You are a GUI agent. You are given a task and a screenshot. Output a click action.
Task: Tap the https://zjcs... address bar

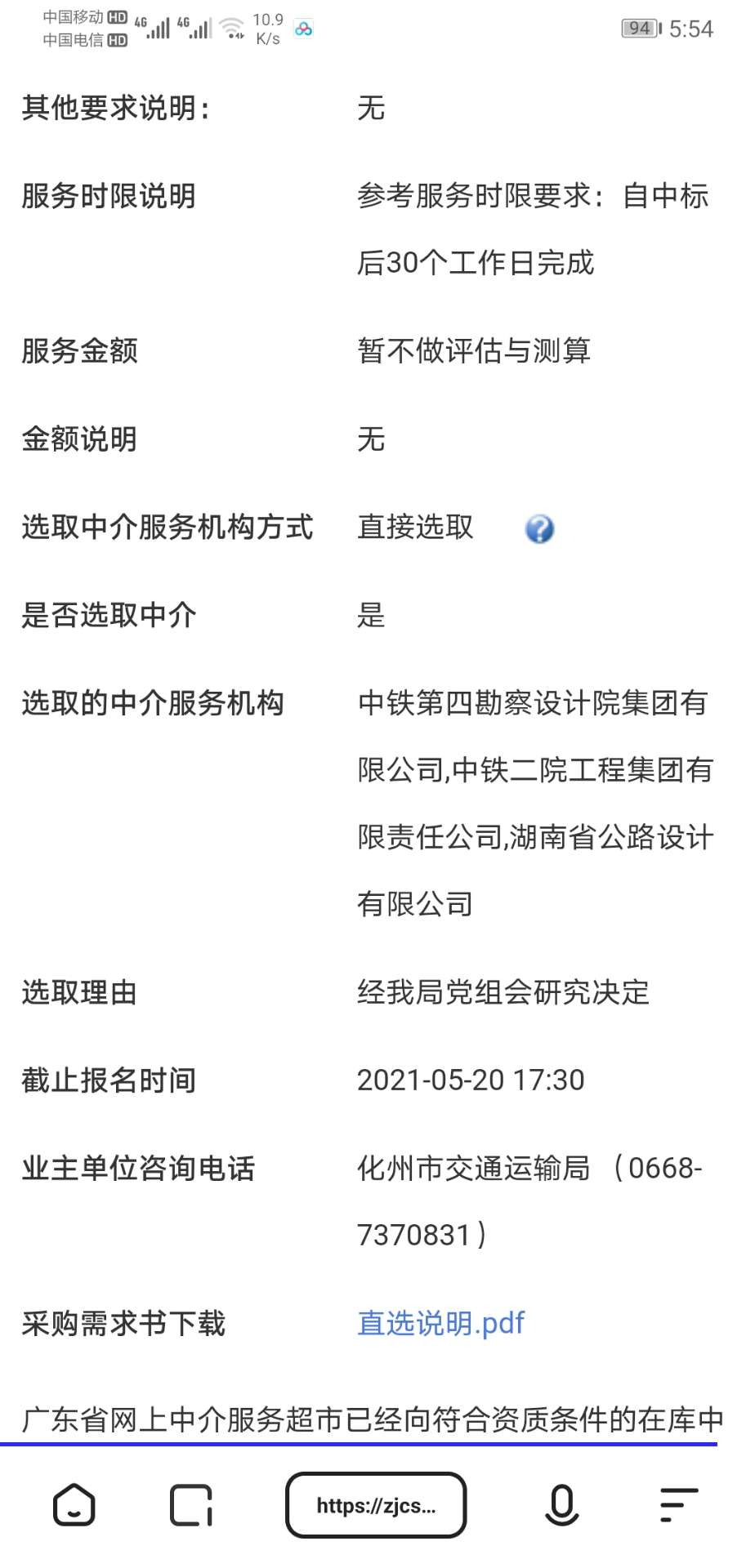click(376, 1505)
